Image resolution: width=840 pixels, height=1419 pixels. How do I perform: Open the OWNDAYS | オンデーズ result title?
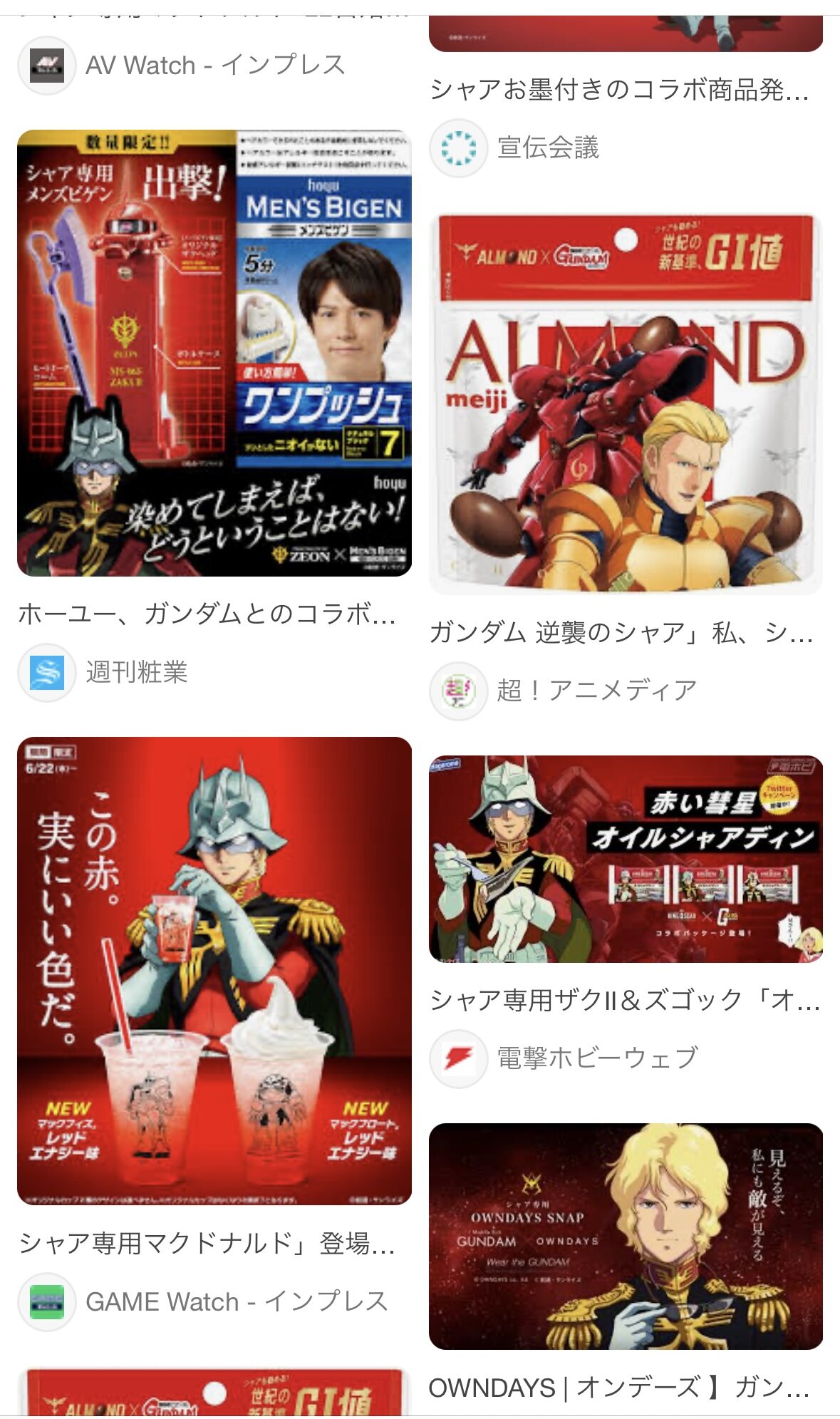(x=618, y=1388)
